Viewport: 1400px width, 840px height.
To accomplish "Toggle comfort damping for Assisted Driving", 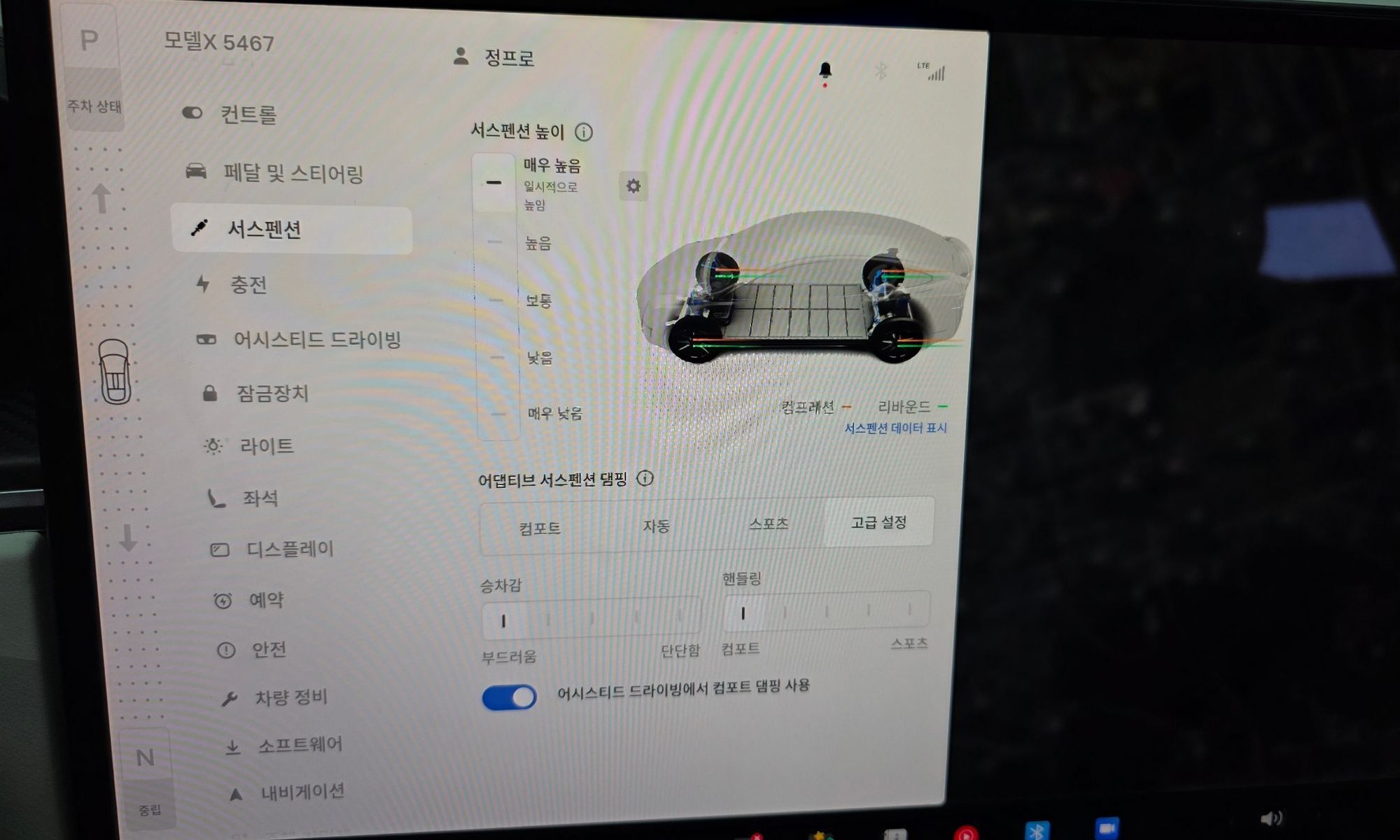I will (x=510, y=697).
